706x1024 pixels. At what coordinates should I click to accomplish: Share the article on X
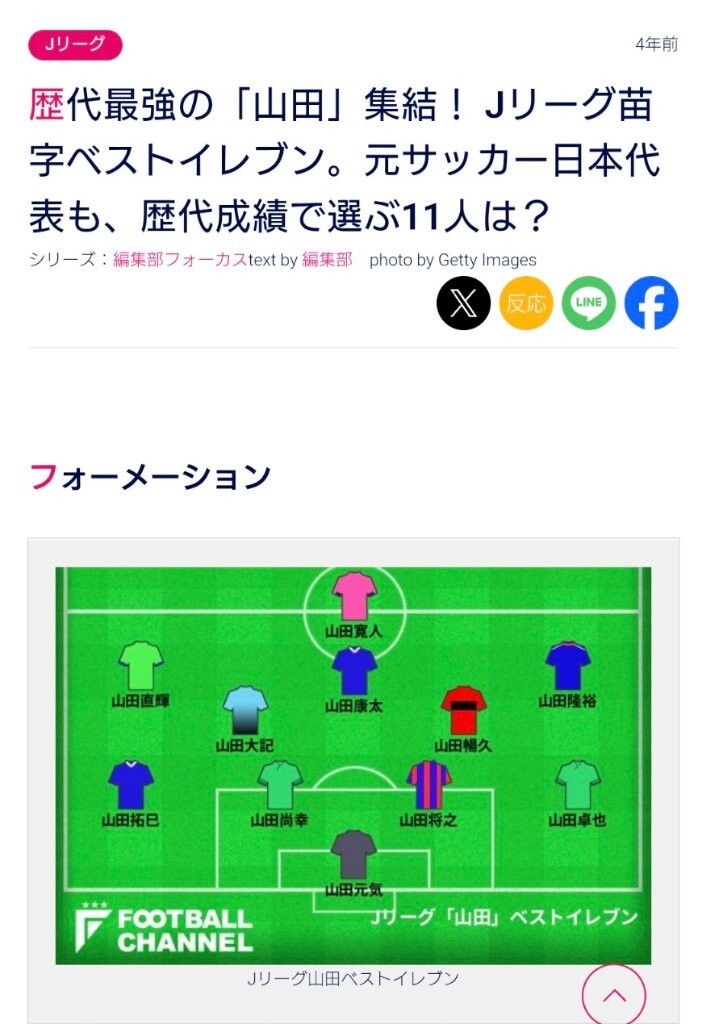click(x=463, y=303)
